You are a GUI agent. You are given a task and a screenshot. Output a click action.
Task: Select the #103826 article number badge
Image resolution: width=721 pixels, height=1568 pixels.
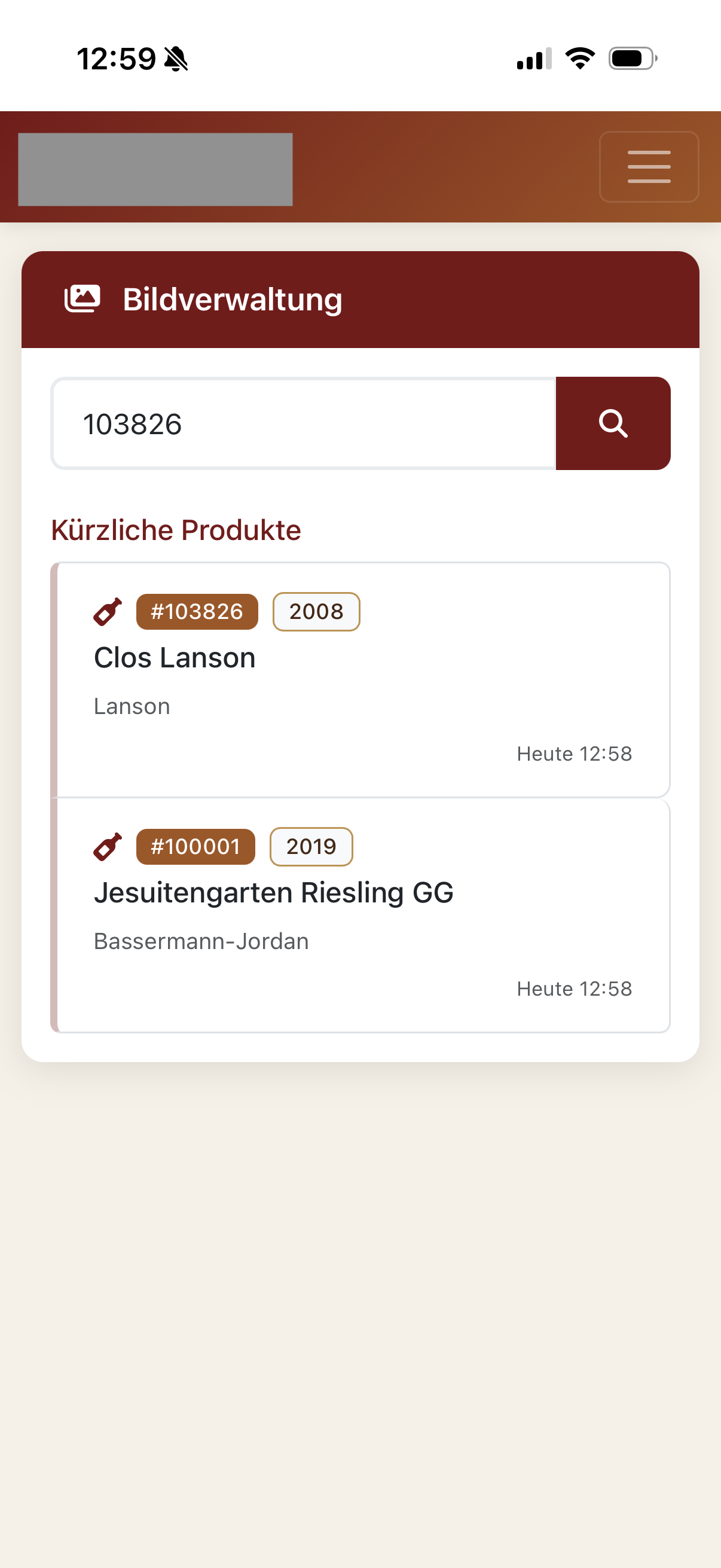click(x=197, y=611)
